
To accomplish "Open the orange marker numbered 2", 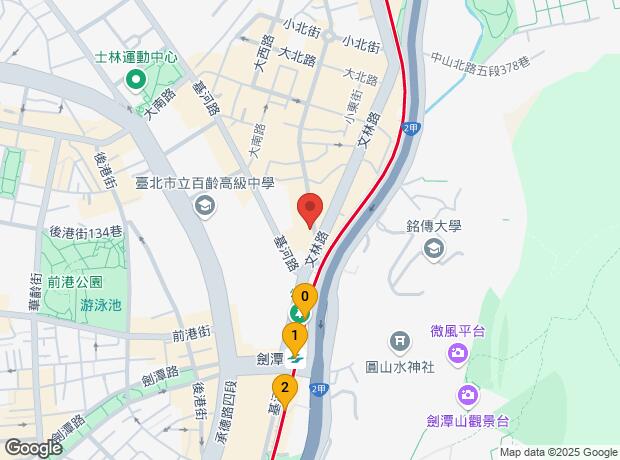I will [x=285, y=388].
